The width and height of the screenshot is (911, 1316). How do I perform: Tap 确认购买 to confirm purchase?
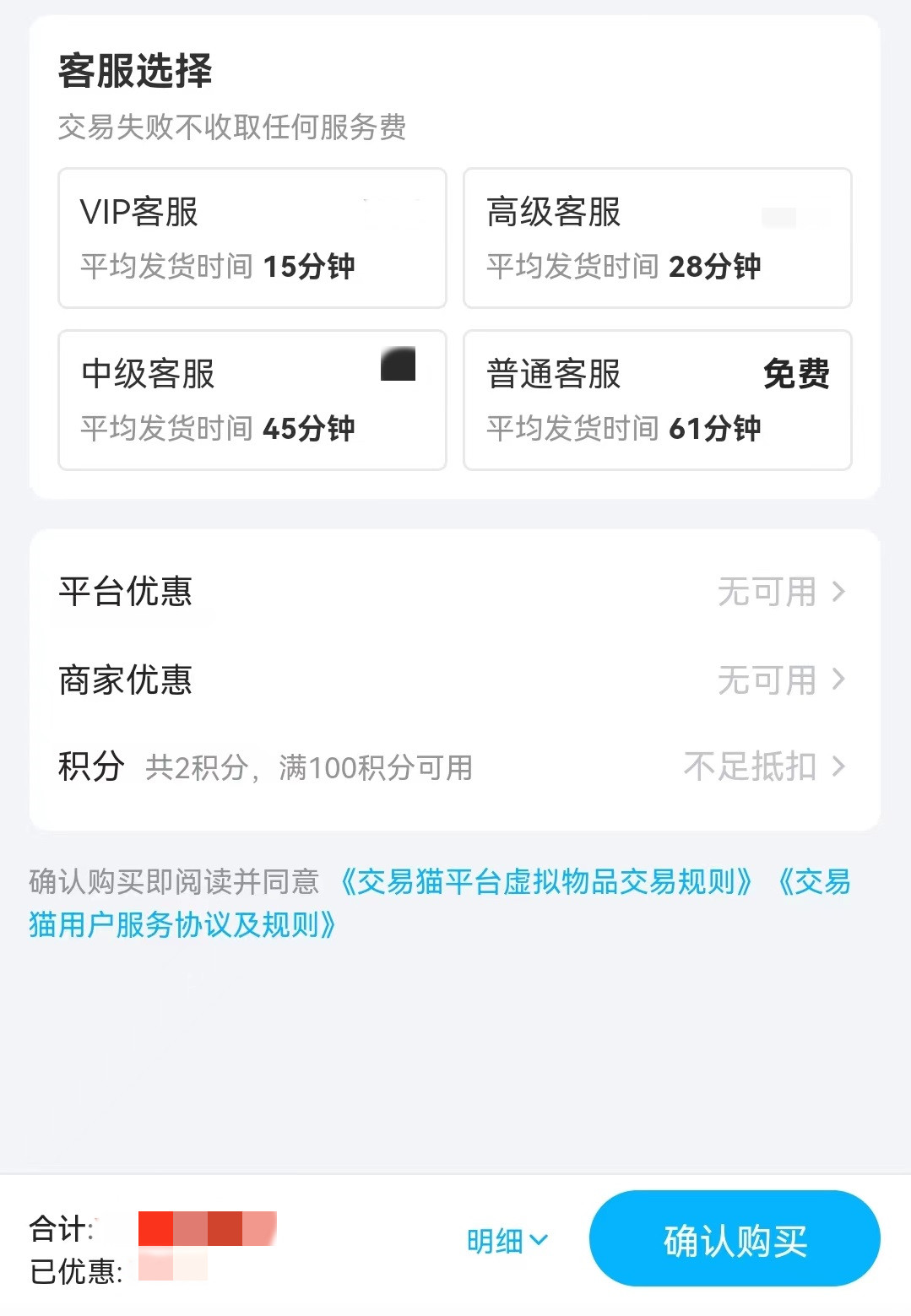pos(735,1239)
